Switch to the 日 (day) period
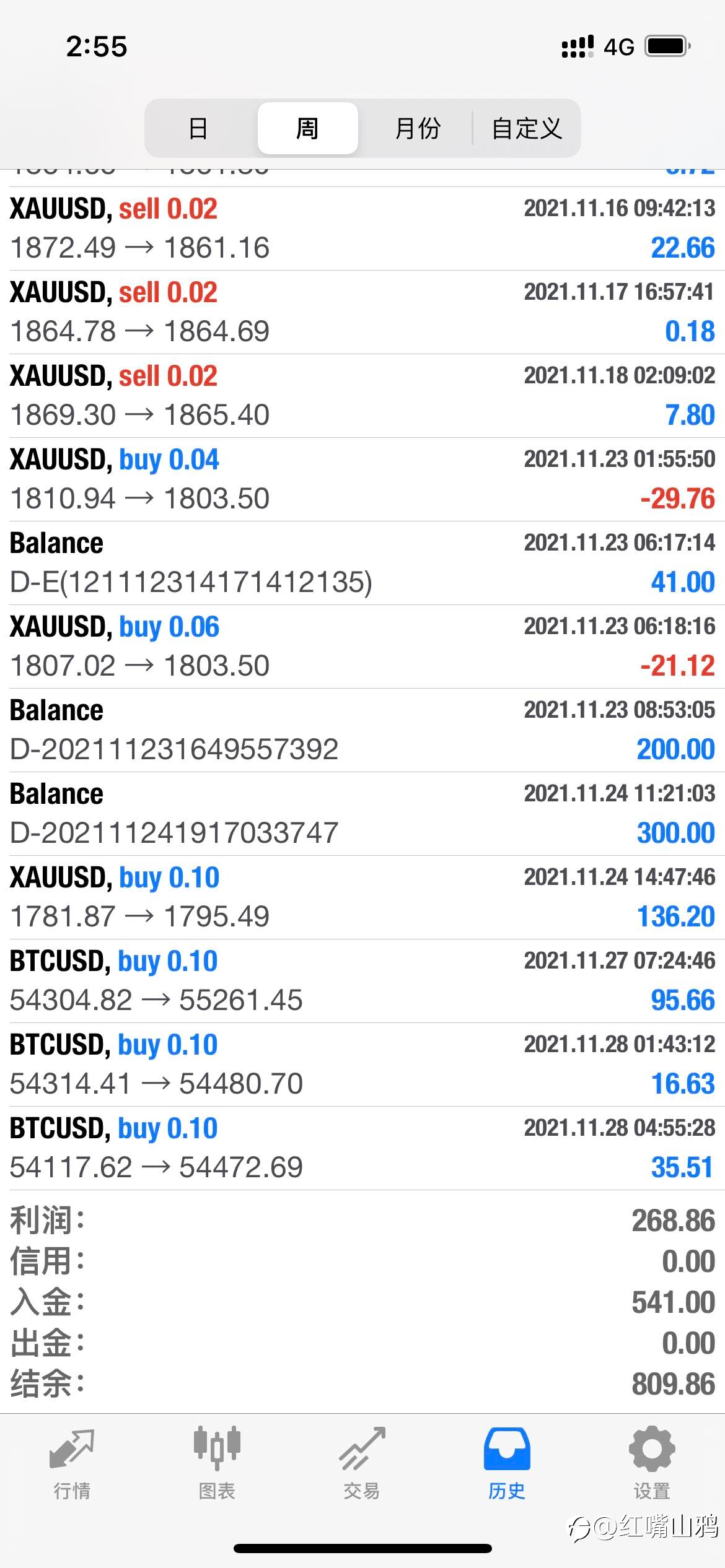The width and height of the screenshot is (725, 1568). tap(198, 128)
